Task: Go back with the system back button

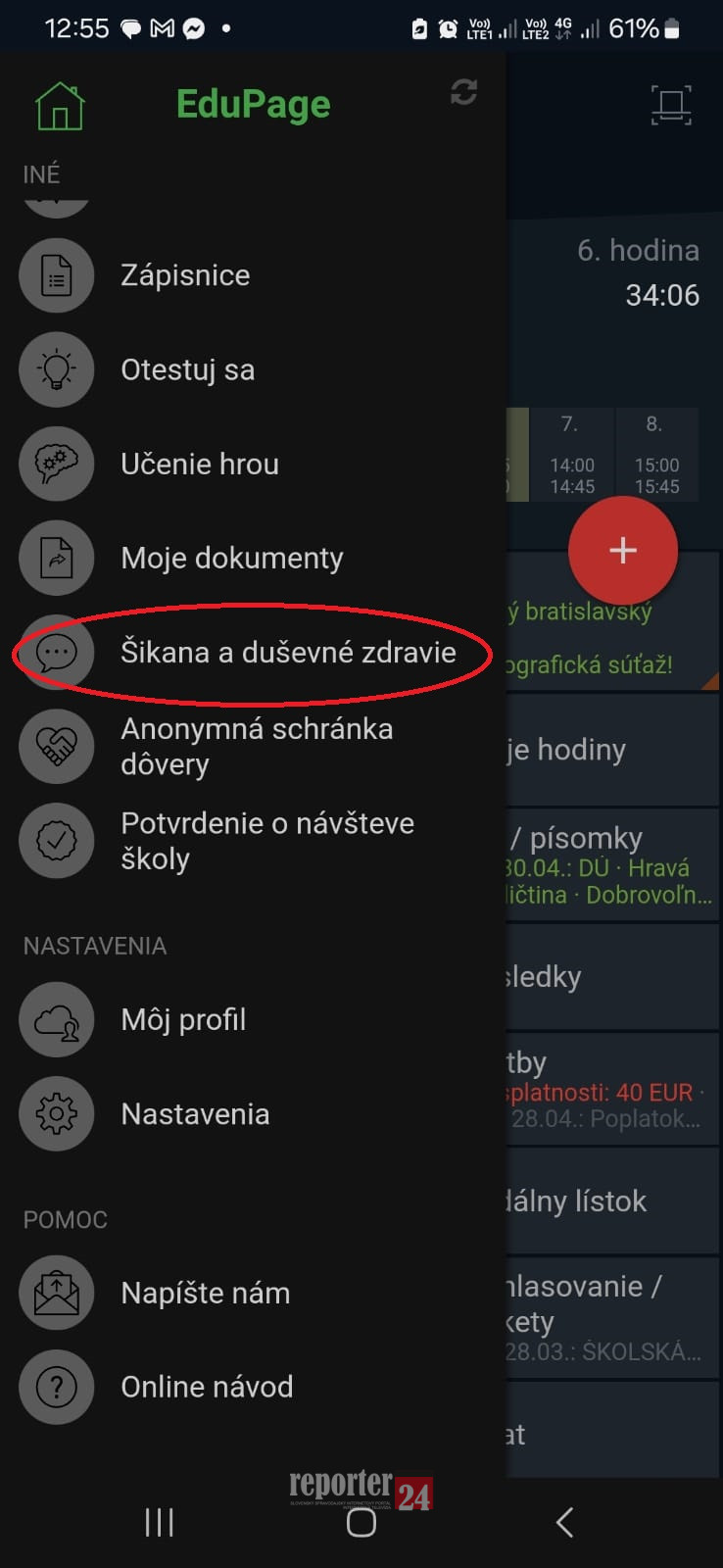Action: click(x=563, y=1522)
